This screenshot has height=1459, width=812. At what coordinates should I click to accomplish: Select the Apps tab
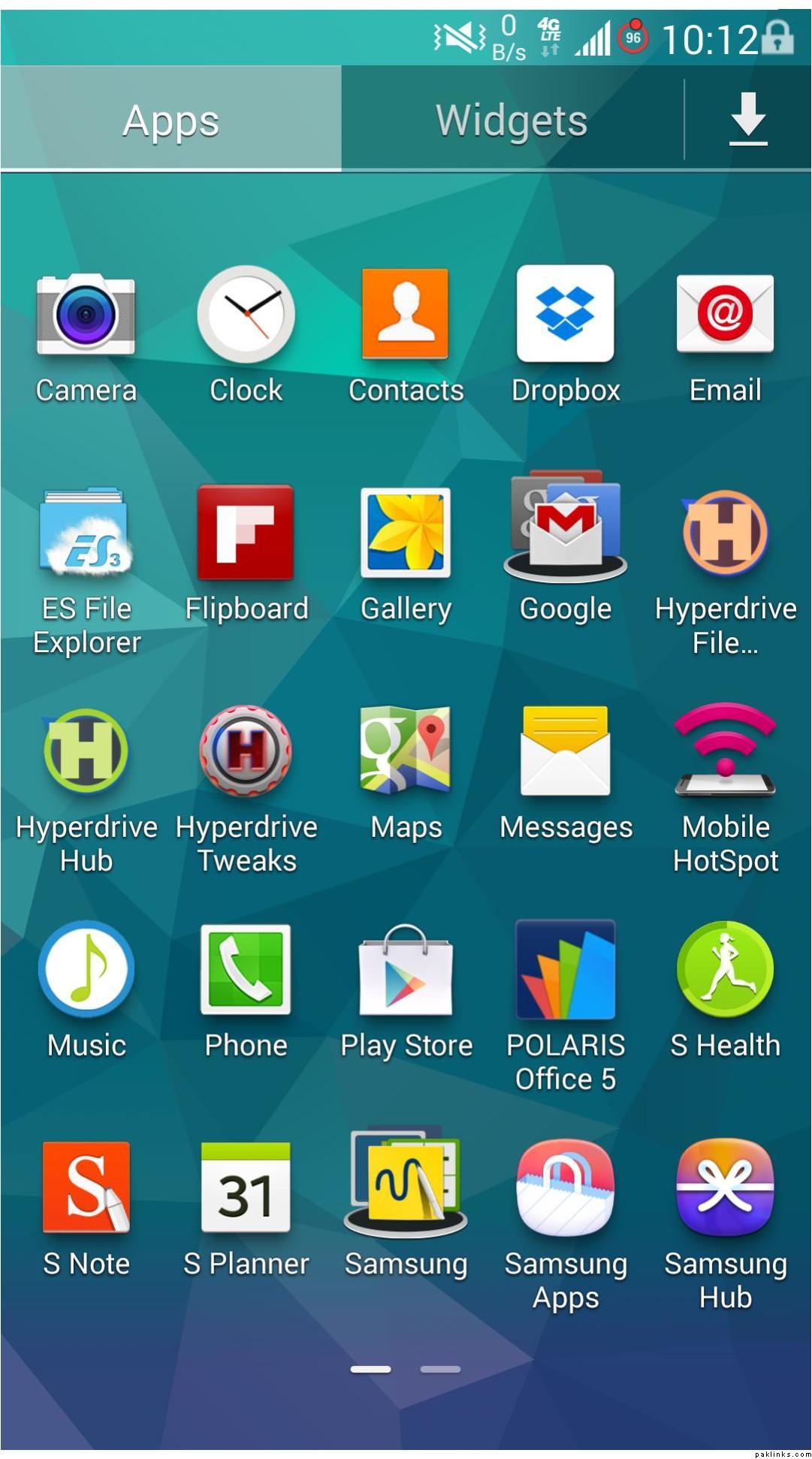pyautogui.click(x=171, y=120)
